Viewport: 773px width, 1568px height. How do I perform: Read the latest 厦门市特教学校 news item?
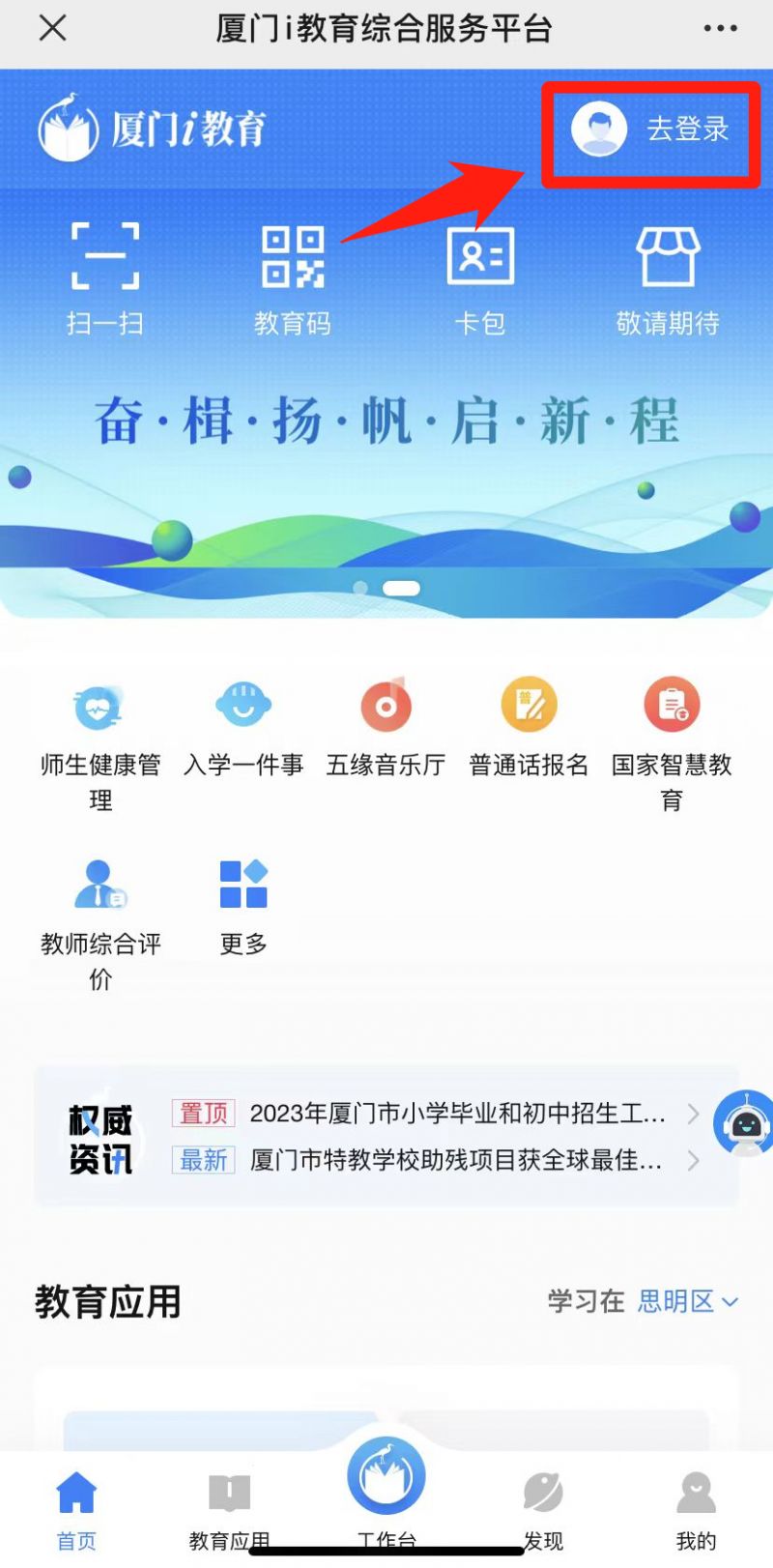(455, 1160)
